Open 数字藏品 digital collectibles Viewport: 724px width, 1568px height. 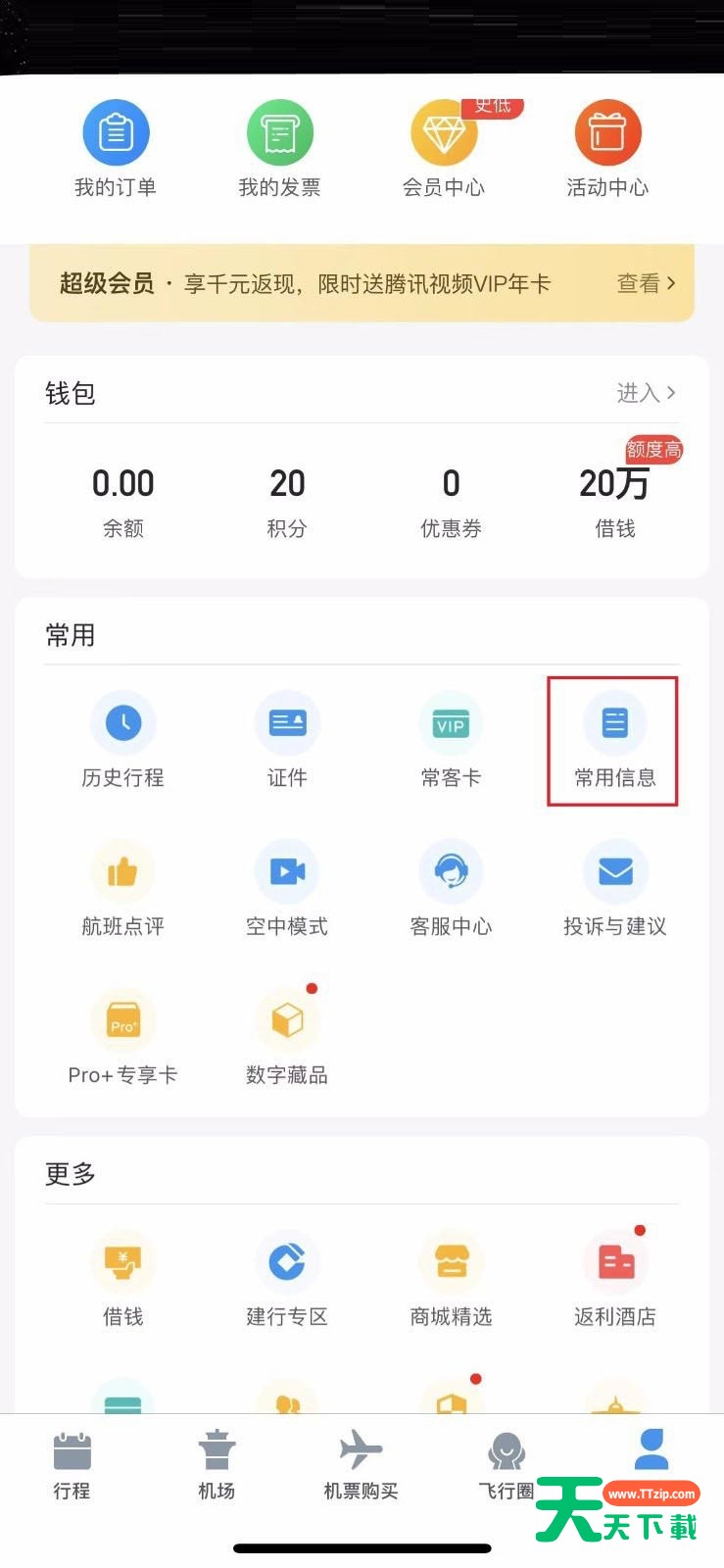tap(287, 1038)
